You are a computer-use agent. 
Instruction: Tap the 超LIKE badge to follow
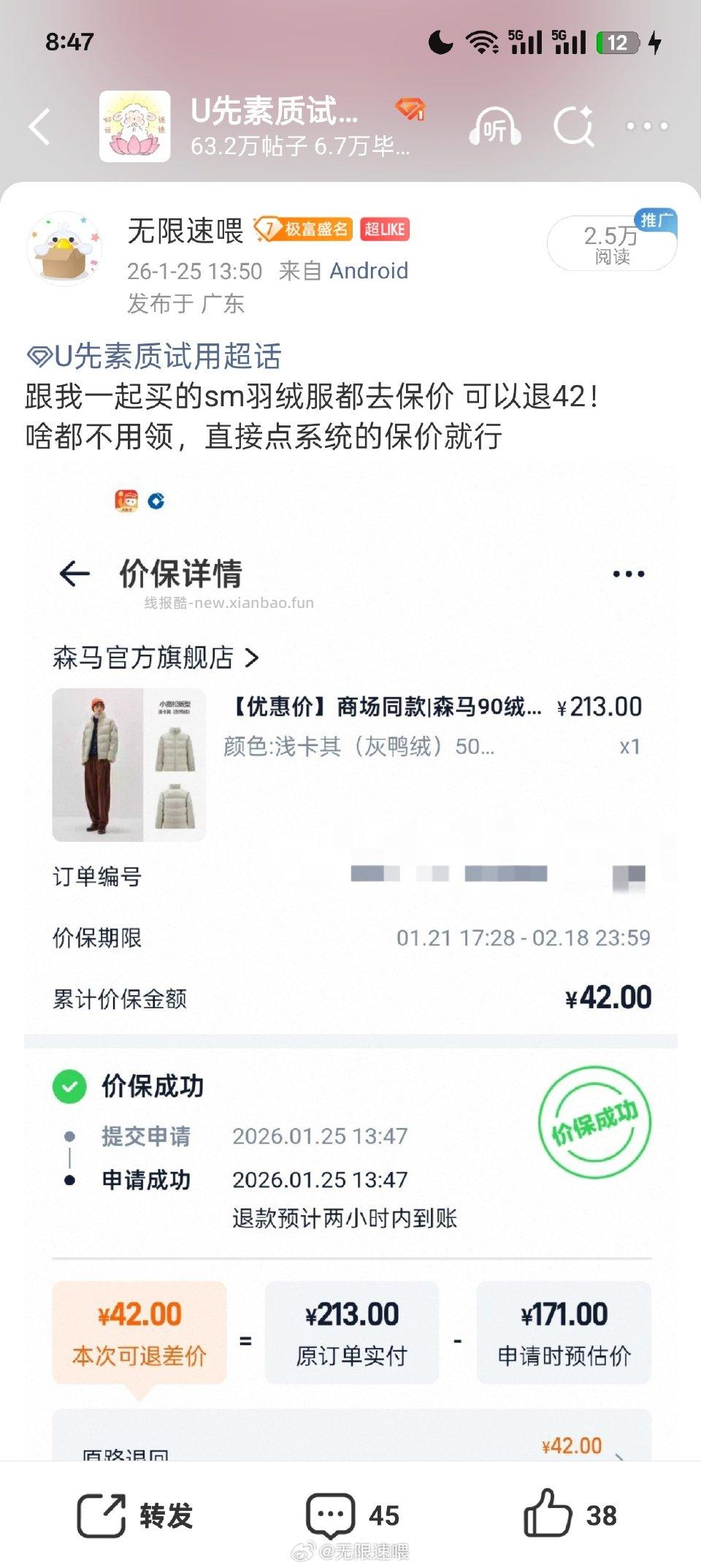pyautogui.click(x=386, y=229)
